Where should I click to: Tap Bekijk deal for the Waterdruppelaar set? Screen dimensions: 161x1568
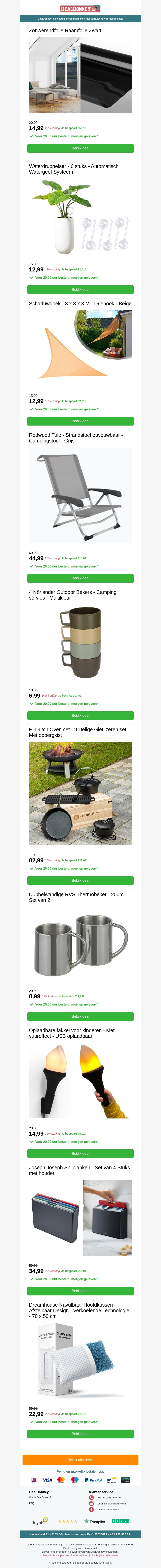pyautogui.click(x=80, y=290)
